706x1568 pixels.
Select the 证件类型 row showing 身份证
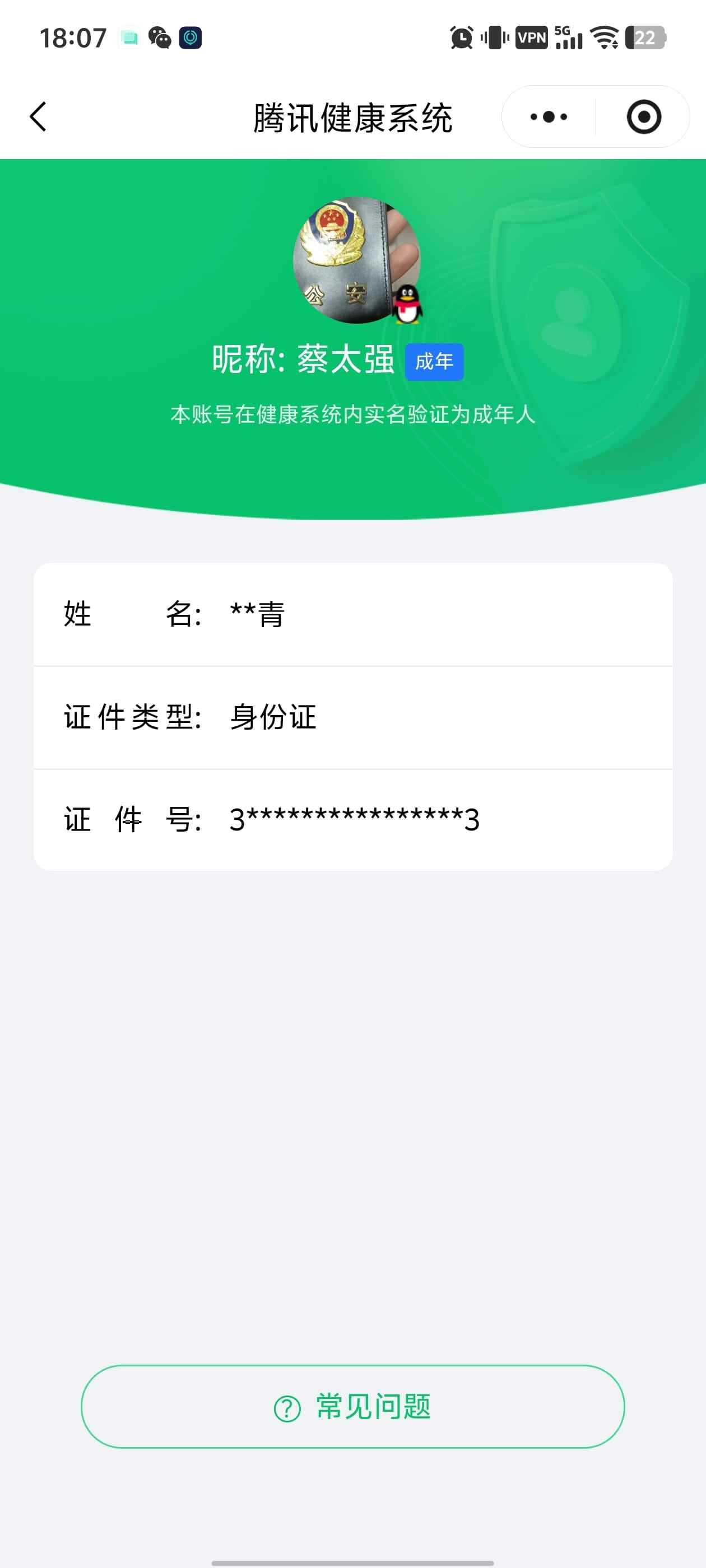(352, 717)
